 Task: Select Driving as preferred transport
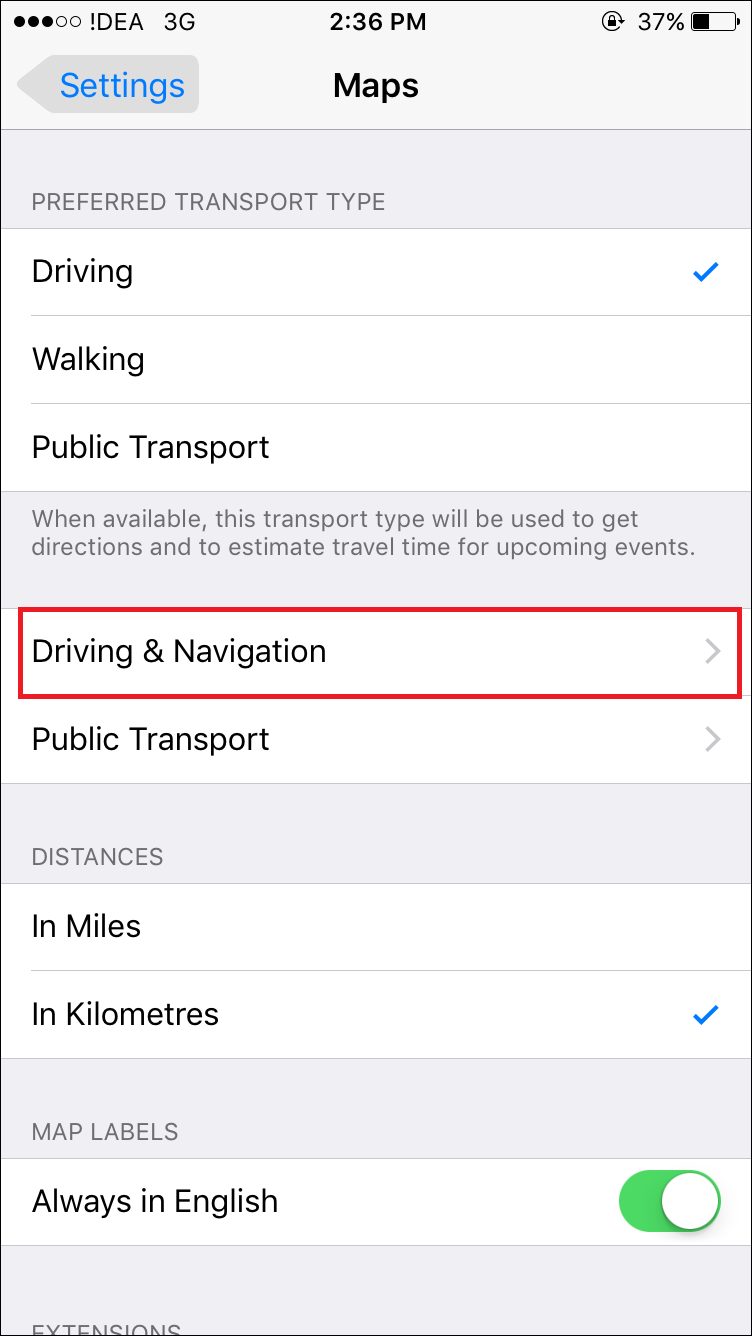pos(376,272)
